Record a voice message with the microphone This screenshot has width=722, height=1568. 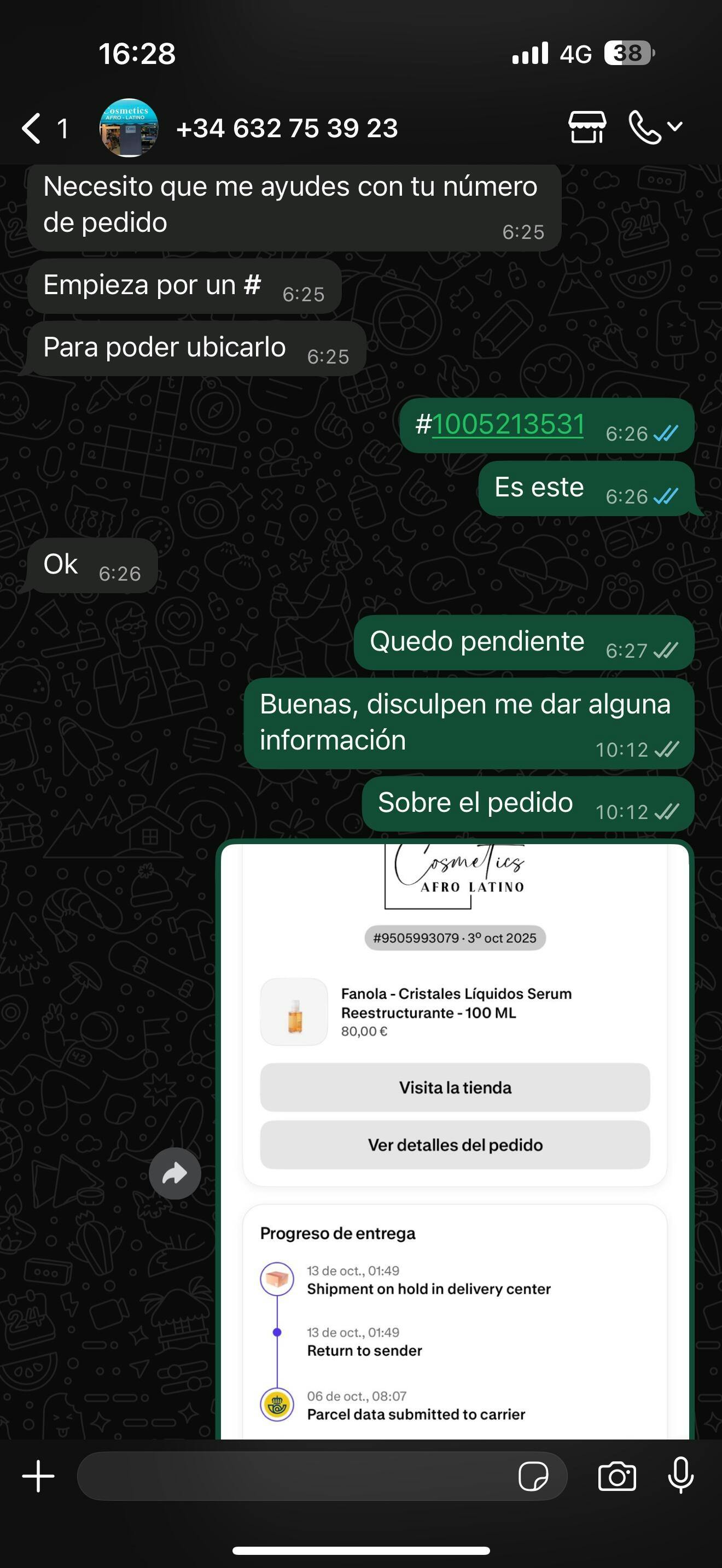pyautogui.click(x=680, y=1476)
